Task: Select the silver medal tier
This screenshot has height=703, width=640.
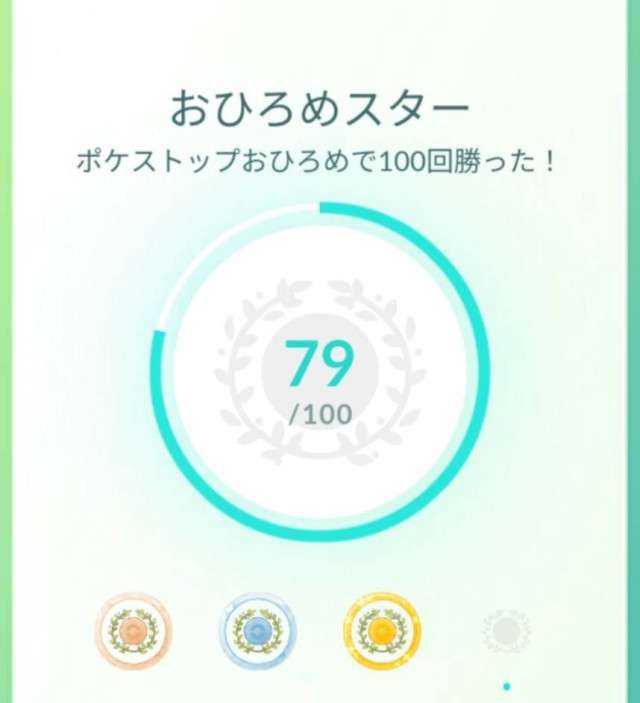Action: click(257, 631)
